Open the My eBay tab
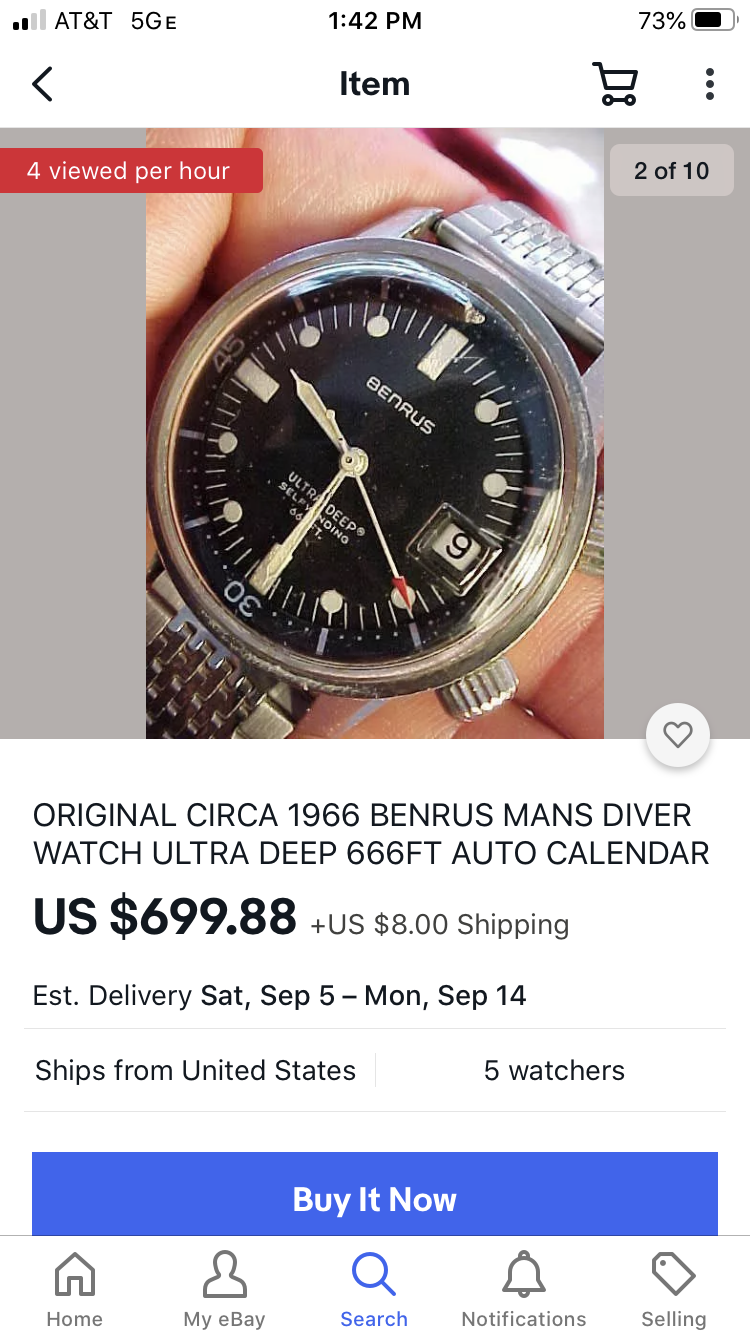This screenshot has height=1334, width=750. click(x=224, y=1289)
